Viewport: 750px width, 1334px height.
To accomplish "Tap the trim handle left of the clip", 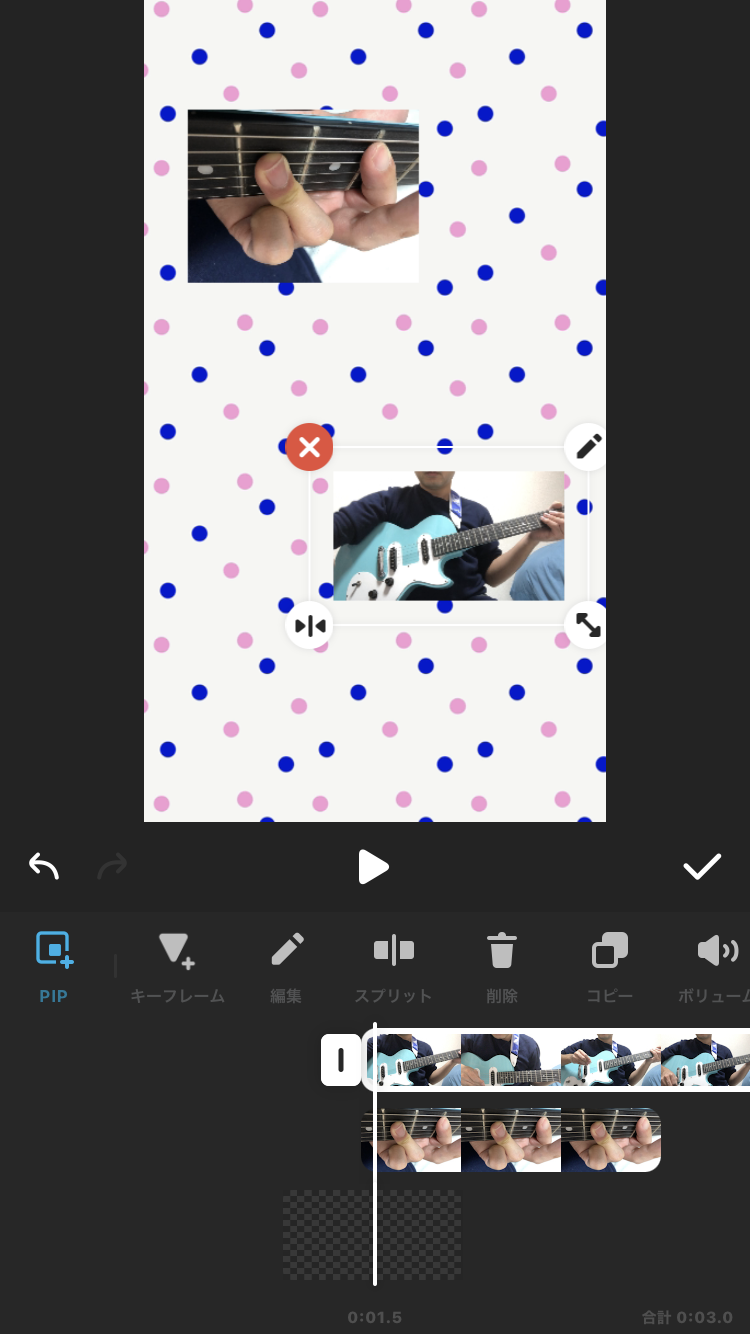I will tap(341, 1060).
